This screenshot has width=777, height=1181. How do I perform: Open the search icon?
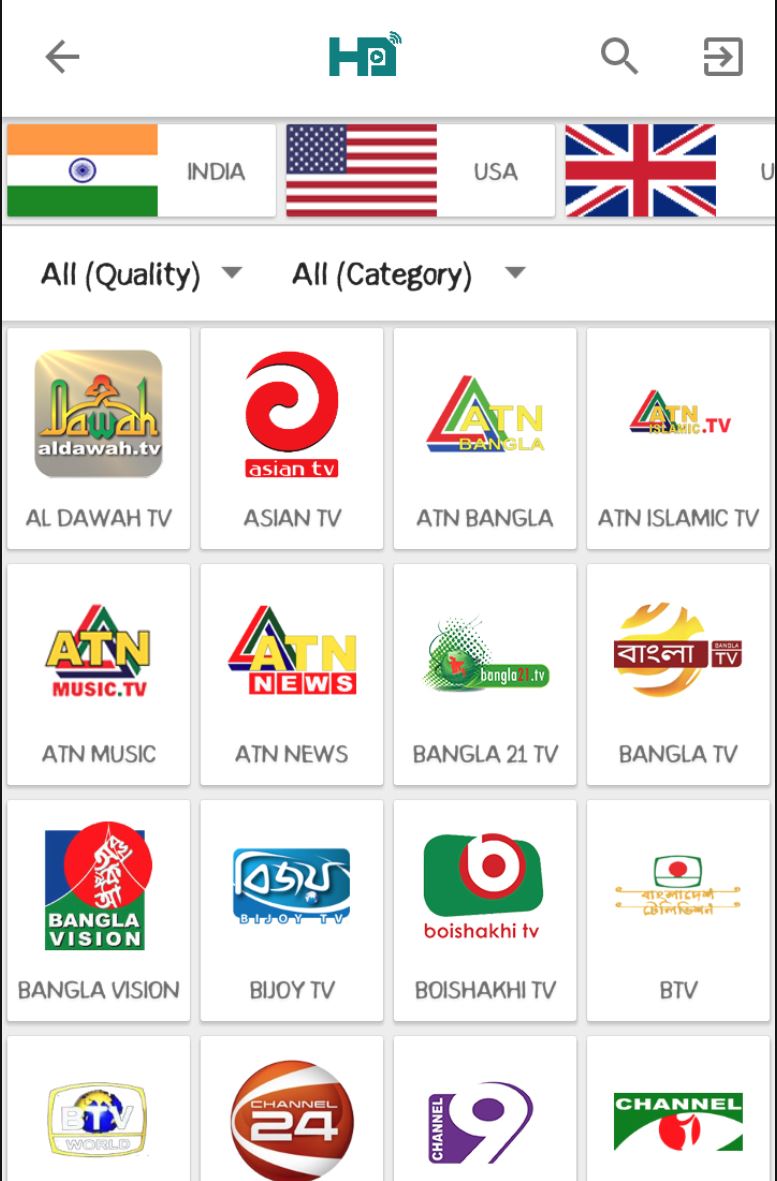pyautogui.click(x=619, y=57)
